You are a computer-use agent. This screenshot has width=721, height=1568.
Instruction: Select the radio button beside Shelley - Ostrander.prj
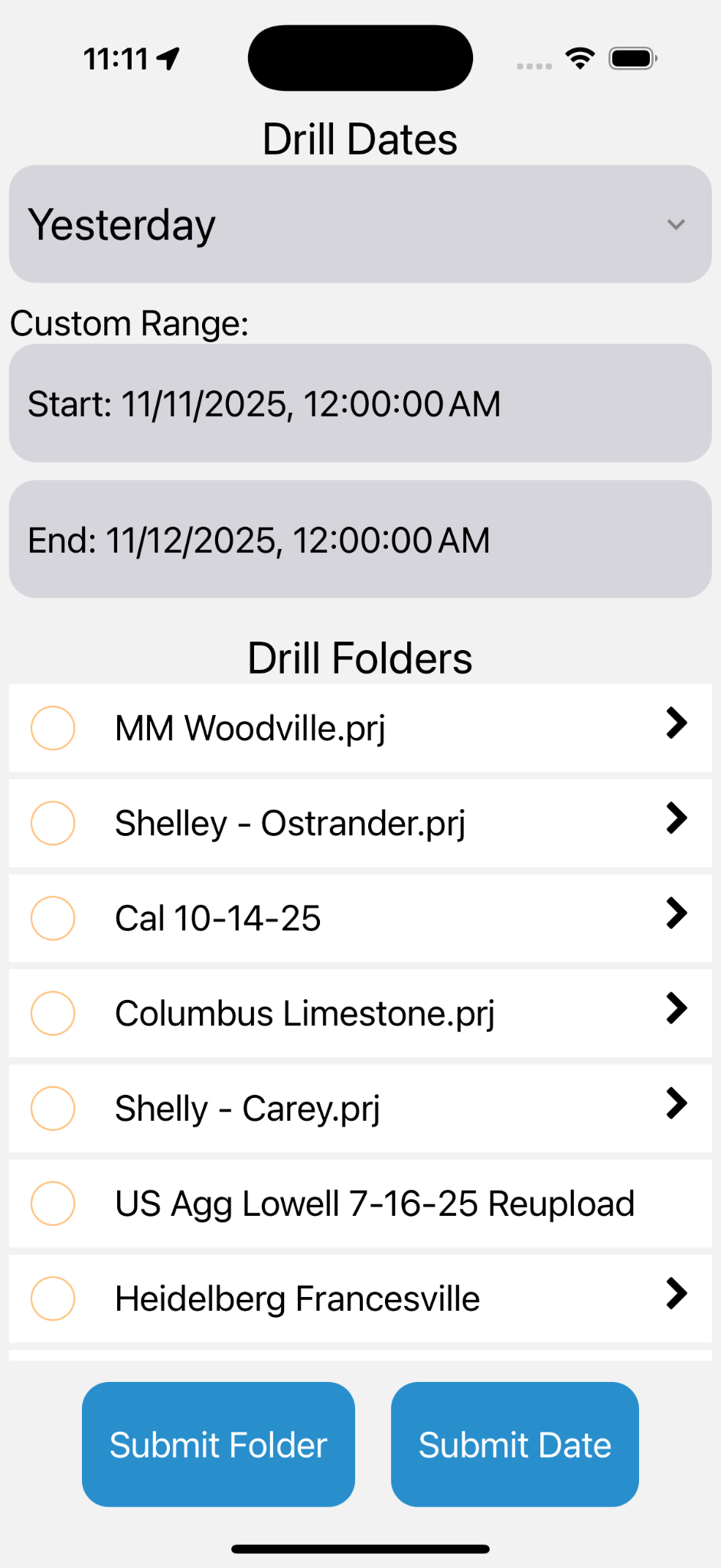coord(52,823)
